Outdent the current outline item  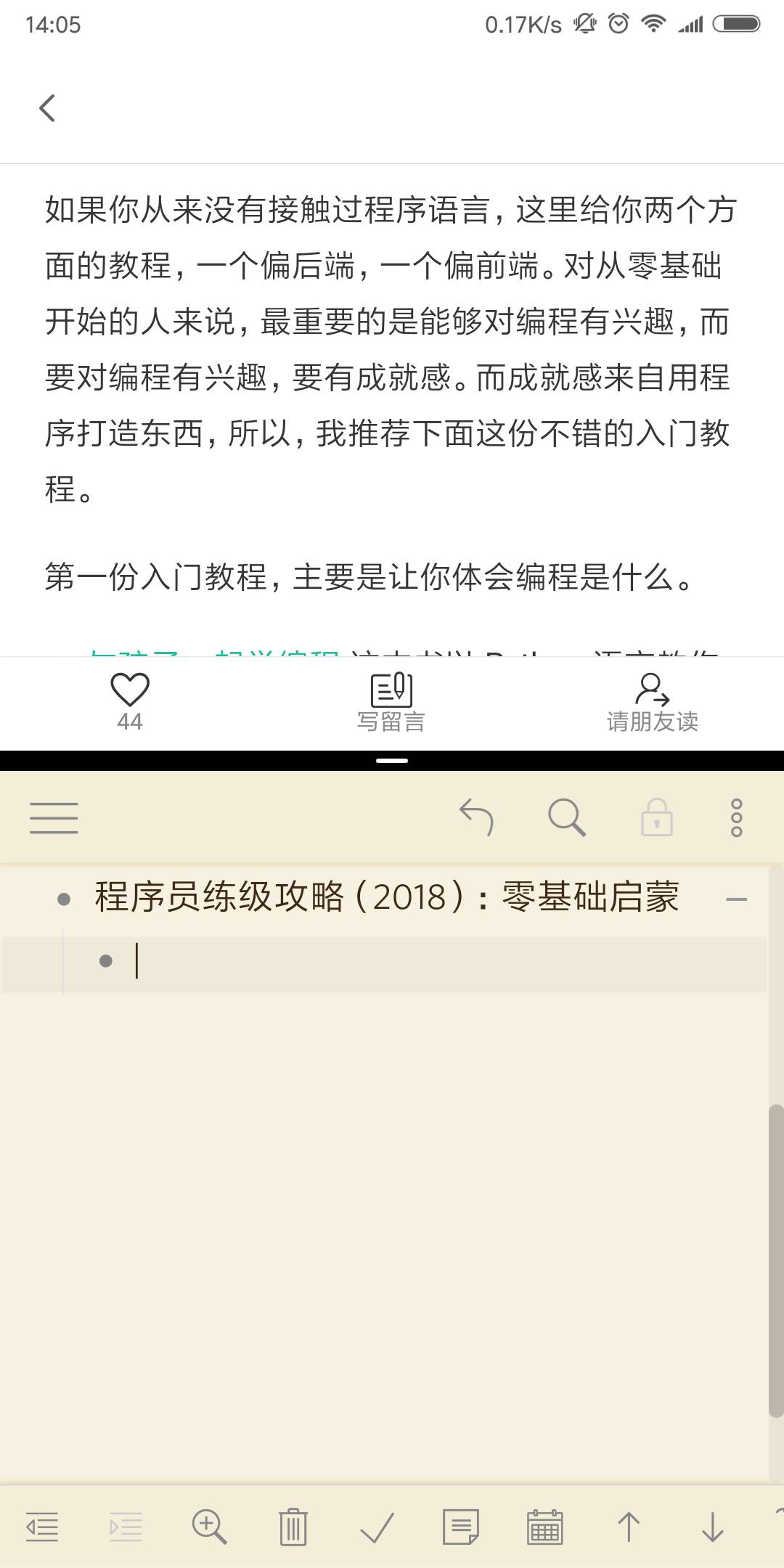pyautogui.click(x=42, y=1527)
